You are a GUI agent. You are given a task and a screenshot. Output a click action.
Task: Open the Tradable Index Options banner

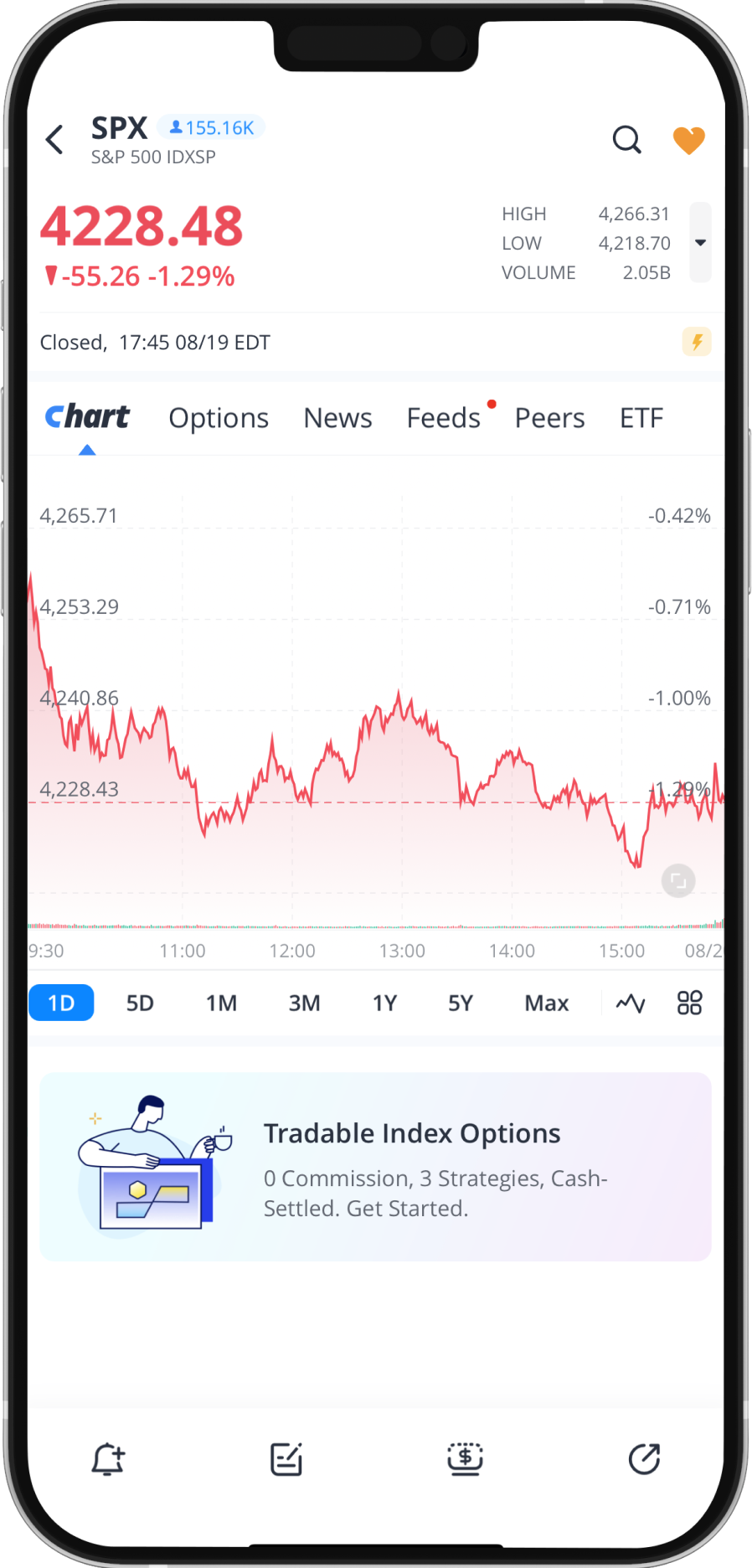(x=375, y=1166)
